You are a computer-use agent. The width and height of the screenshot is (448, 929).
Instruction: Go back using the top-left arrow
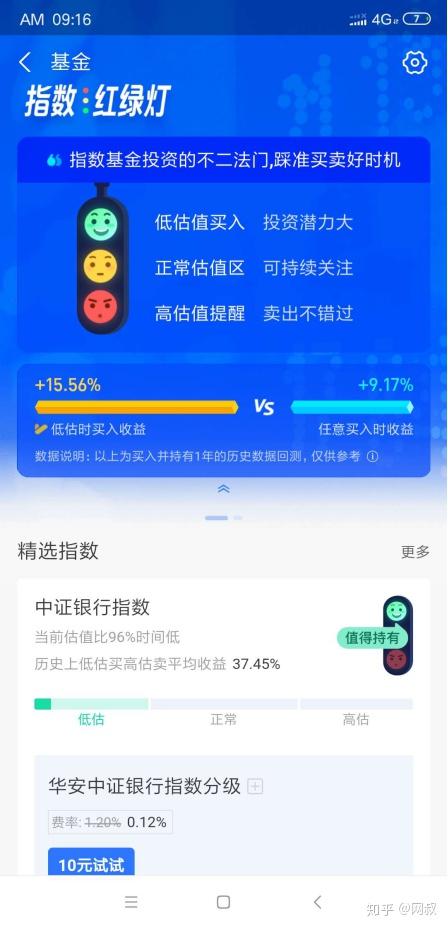tap(25, 62)
